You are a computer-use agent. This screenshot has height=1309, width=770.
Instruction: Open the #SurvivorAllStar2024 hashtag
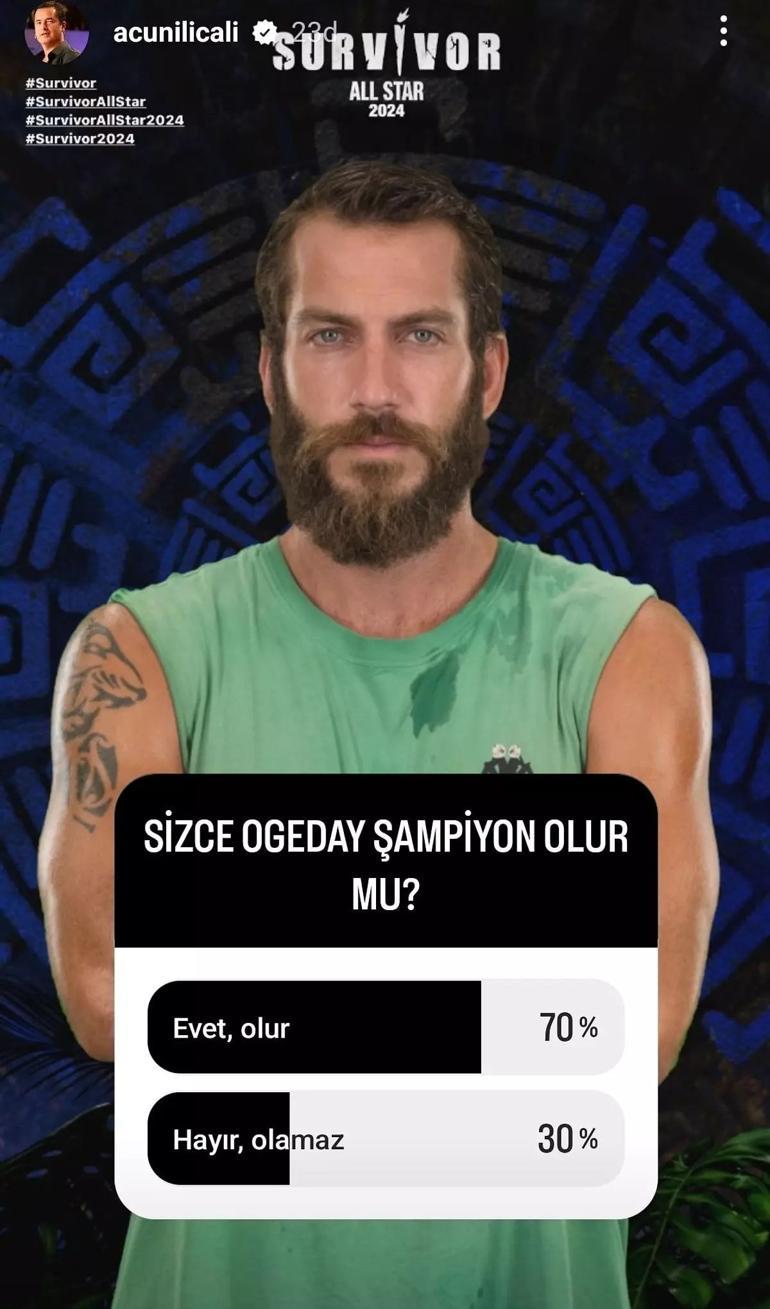(105, 120)
